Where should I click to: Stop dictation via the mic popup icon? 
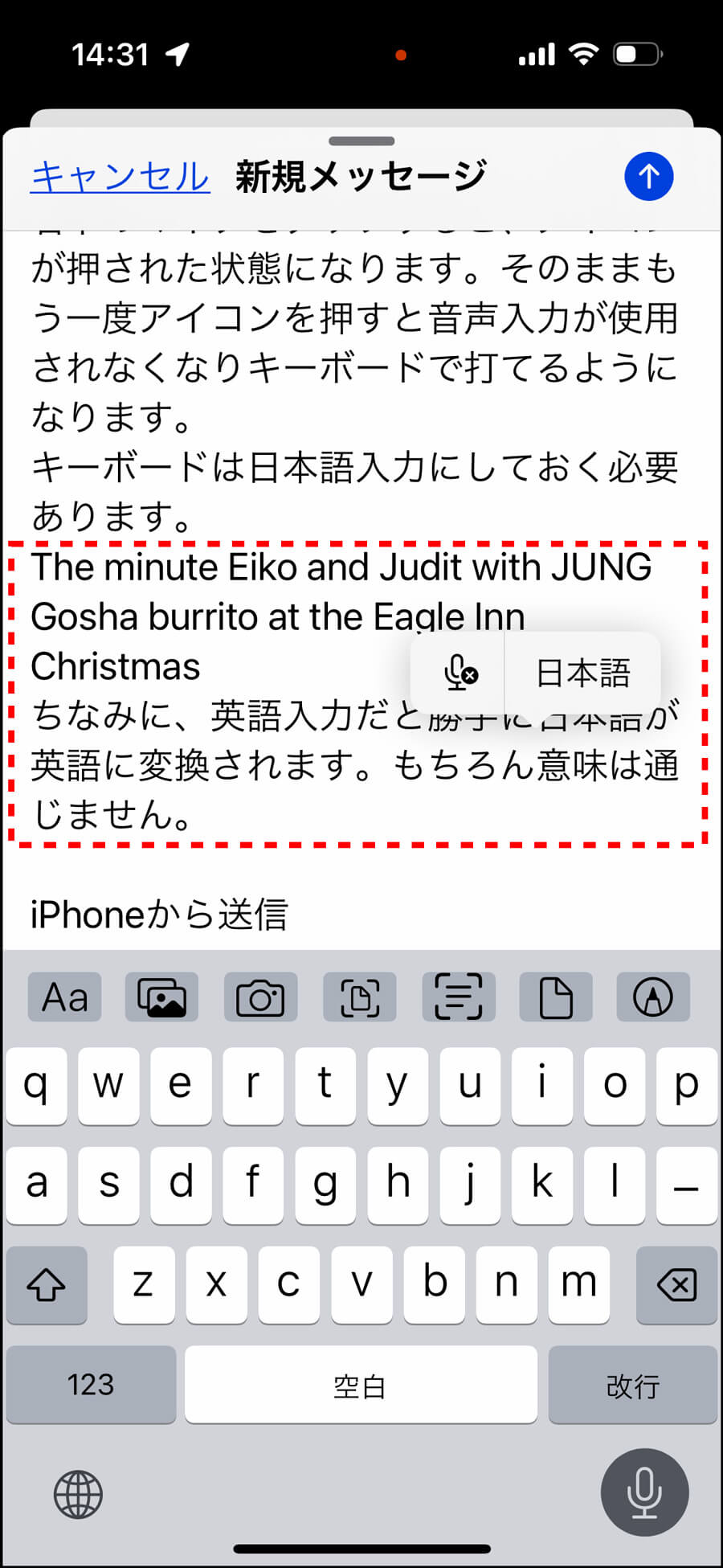[x=460, y=673]
